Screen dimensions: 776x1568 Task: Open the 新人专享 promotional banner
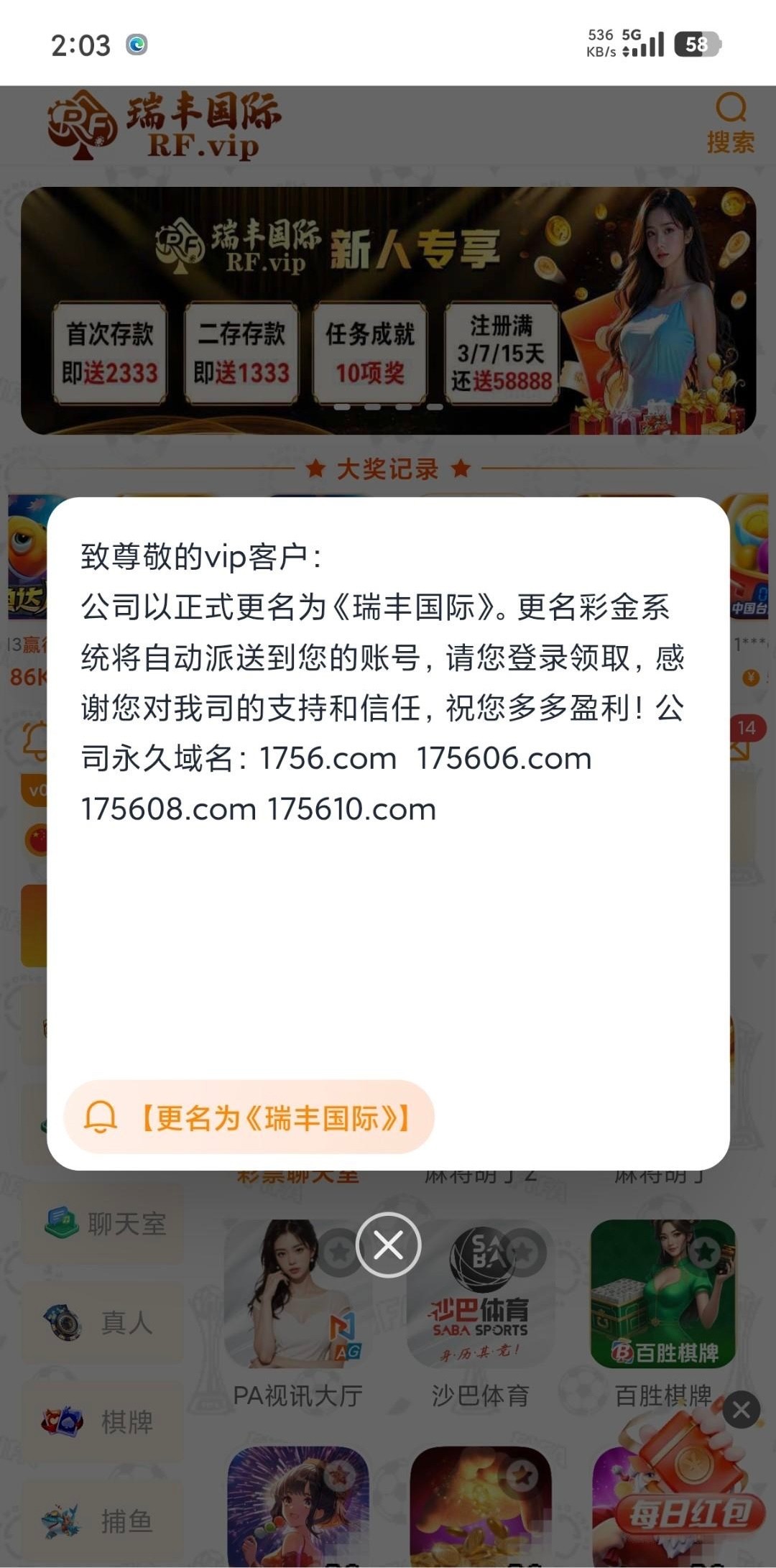coord(388,310)
